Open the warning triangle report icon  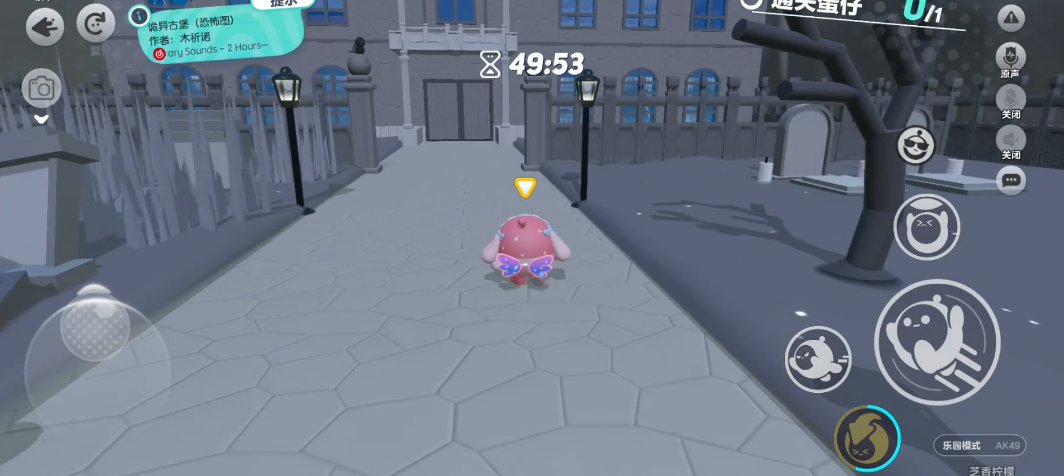coord(1011,18)
